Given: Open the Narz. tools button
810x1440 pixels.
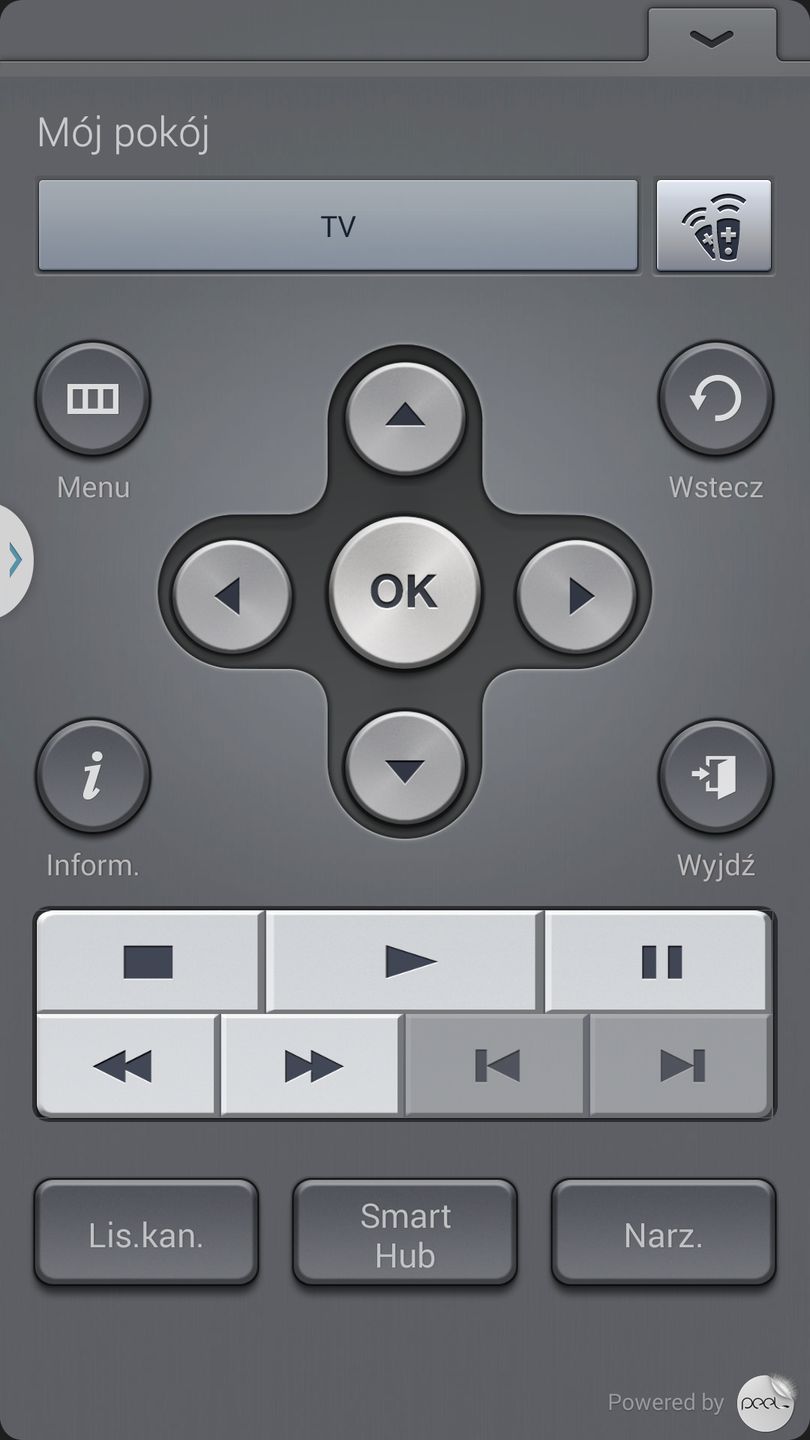Looking at the screenshot, I should pos(663,1235).
